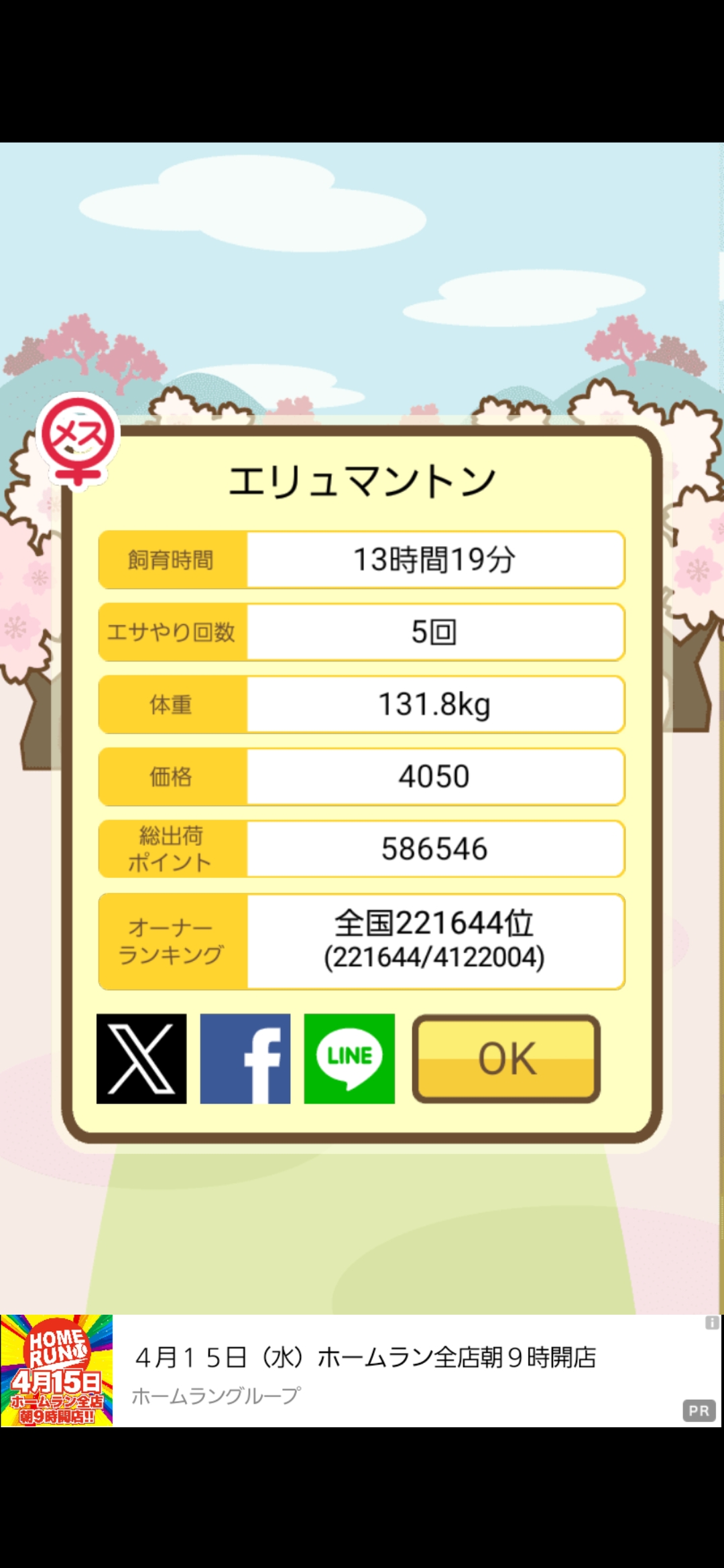Share the result on Facebook
Image resolution: width=724 pixels, height=1568 pixels.
coord(245,1059)
